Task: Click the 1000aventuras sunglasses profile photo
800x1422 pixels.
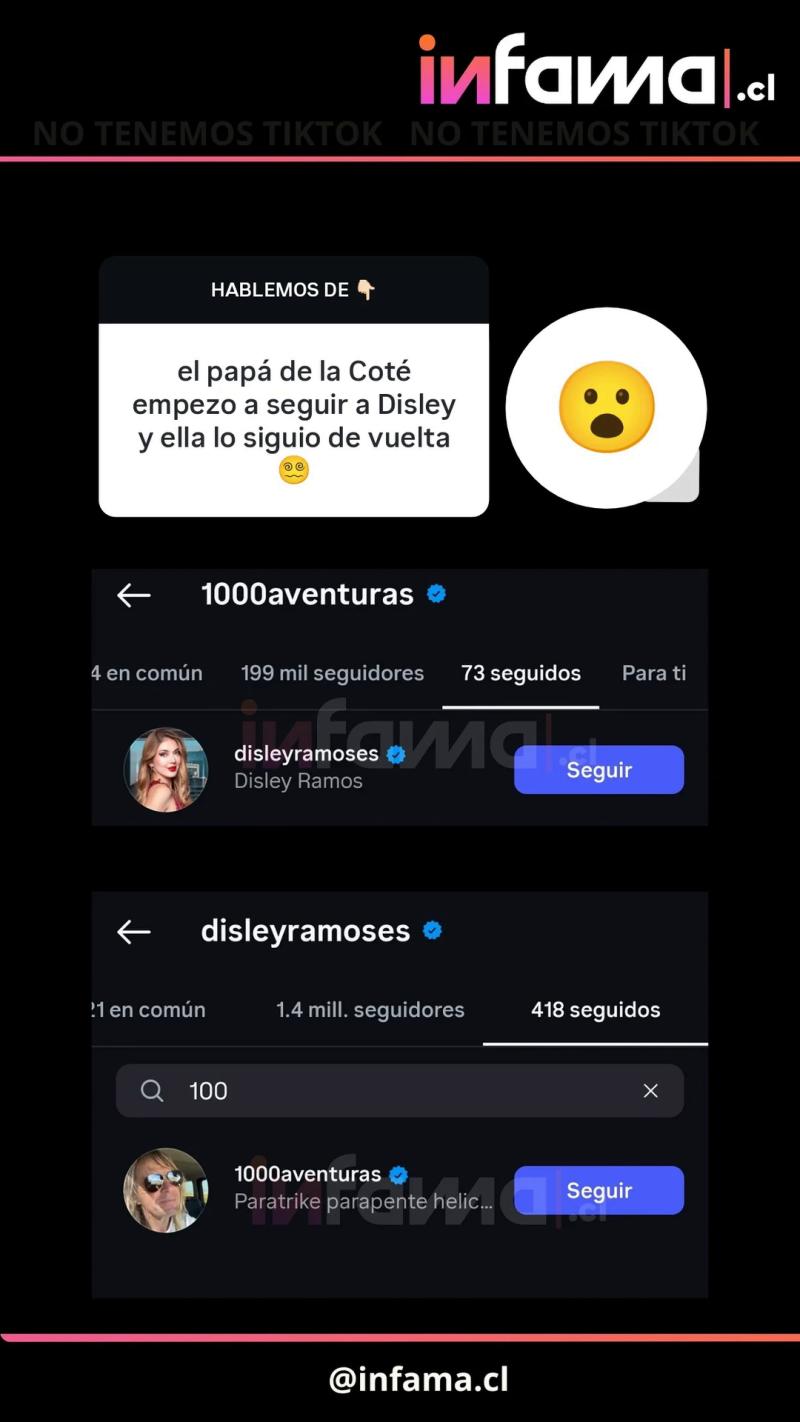Action: [166, 1190]
